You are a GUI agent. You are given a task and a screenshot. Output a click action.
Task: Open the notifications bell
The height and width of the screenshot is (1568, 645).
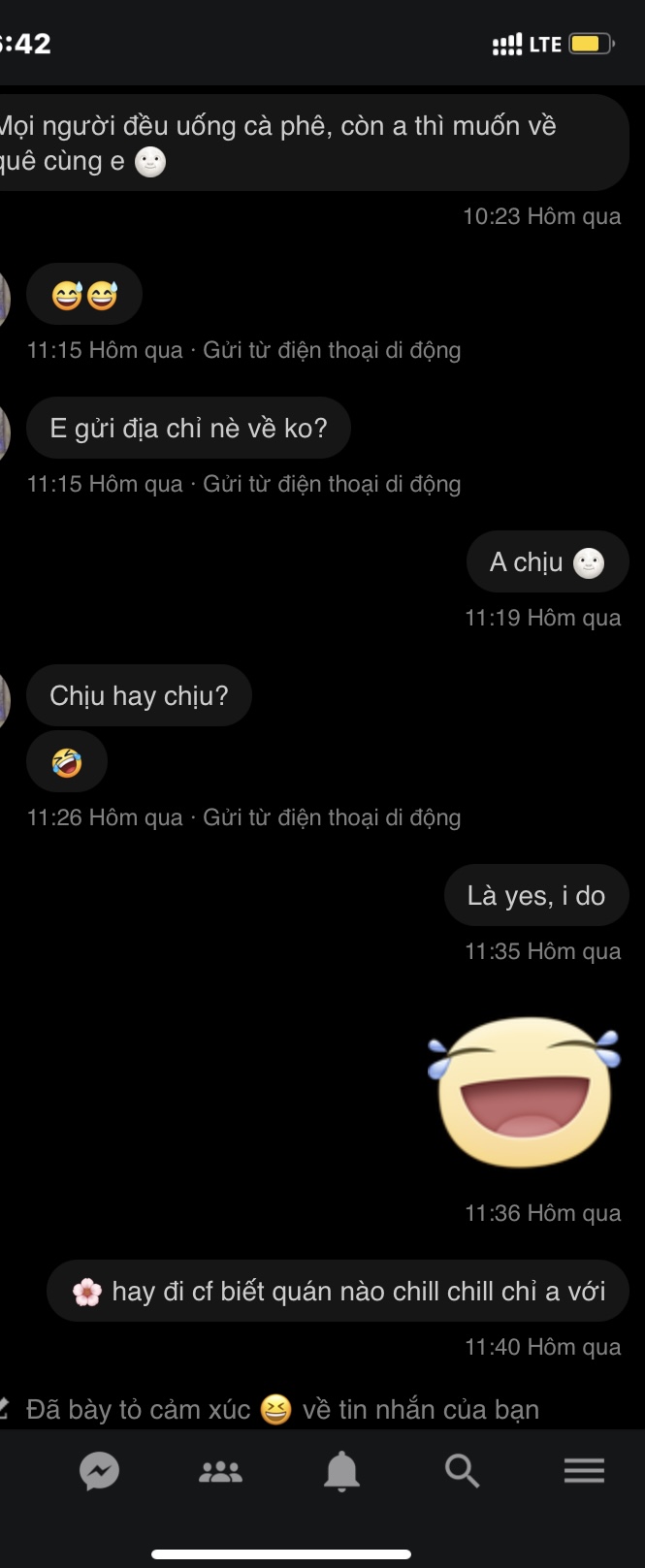[341, 1471]
